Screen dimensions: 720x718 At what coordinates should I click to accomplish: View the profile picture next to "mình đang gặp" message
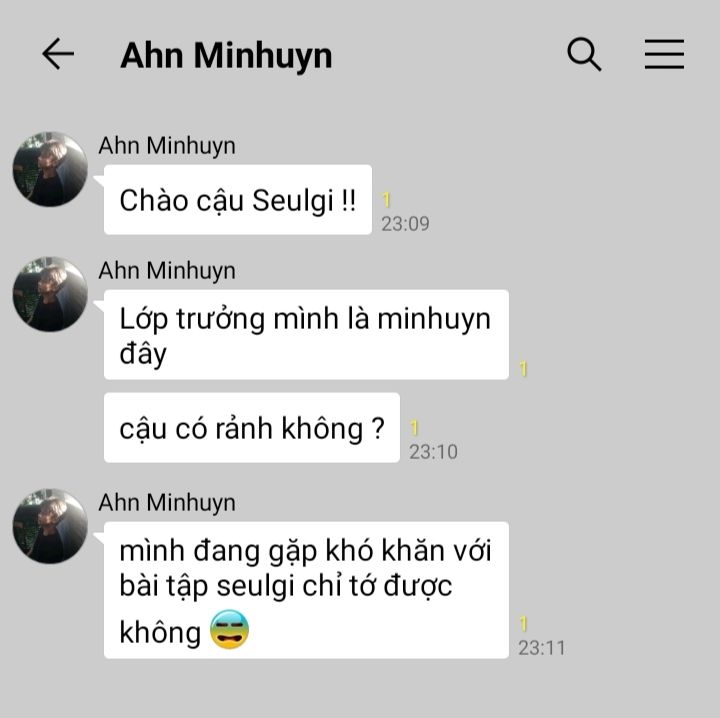(x=50, y=526)
